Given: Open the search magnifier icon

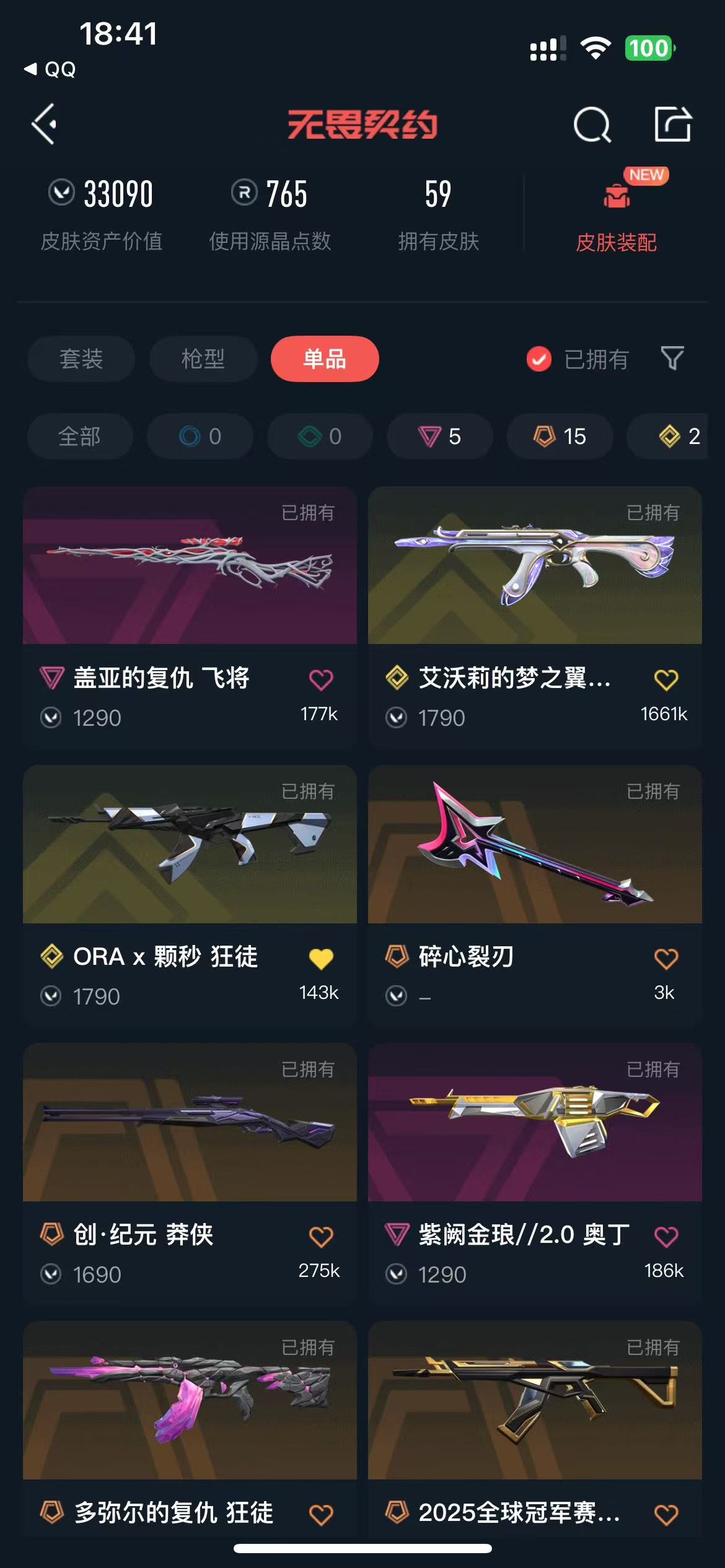Looking at the screenshot, I should [x=592, y=124].
